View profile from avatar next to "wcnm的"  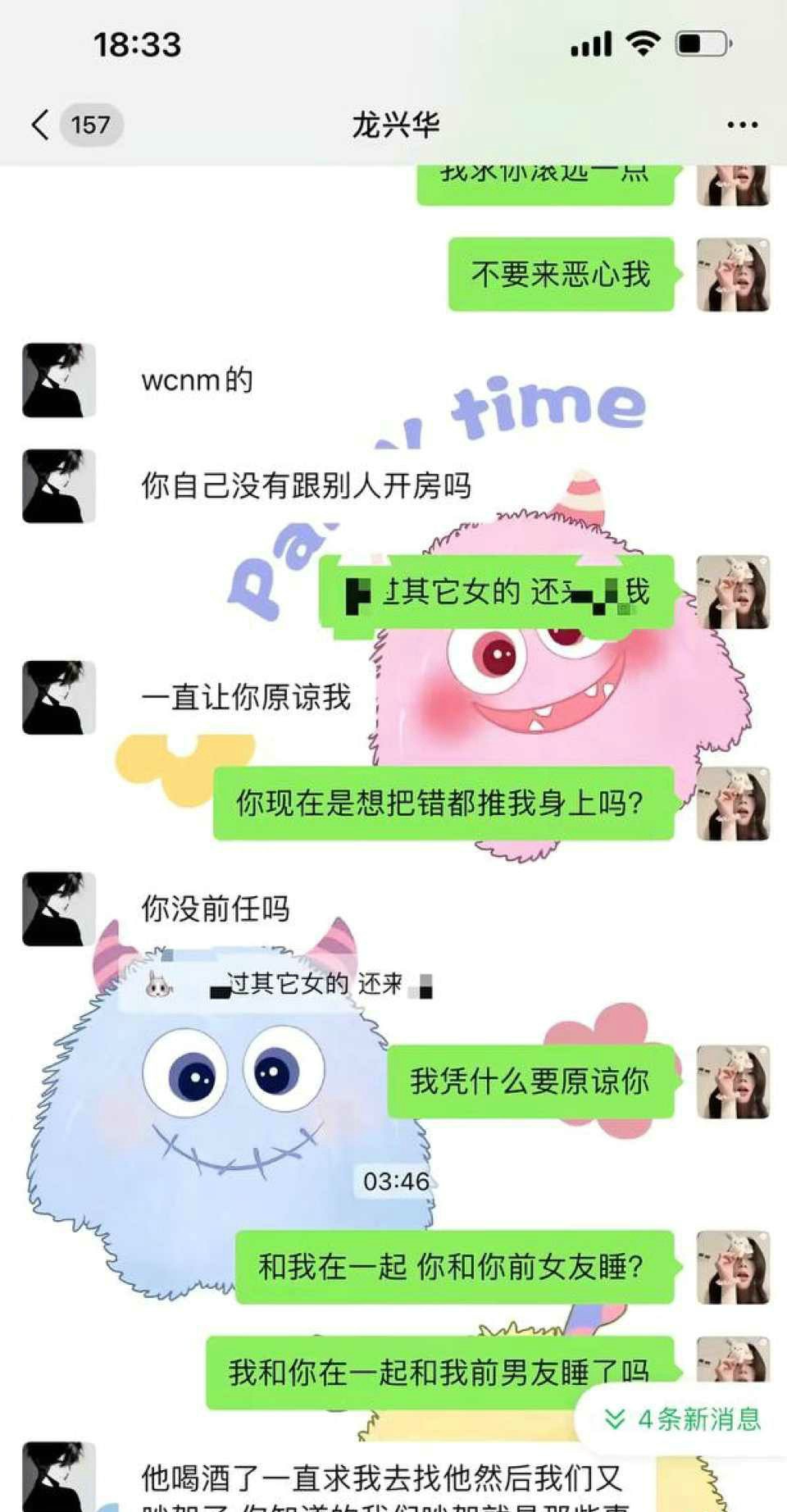point(58,380)
